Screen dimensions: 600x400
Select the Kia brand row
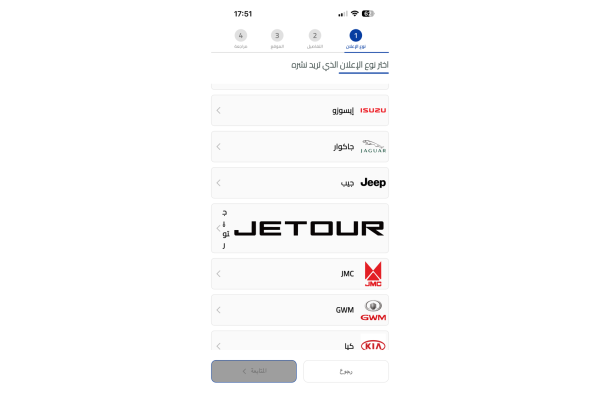tap(300, 343)
